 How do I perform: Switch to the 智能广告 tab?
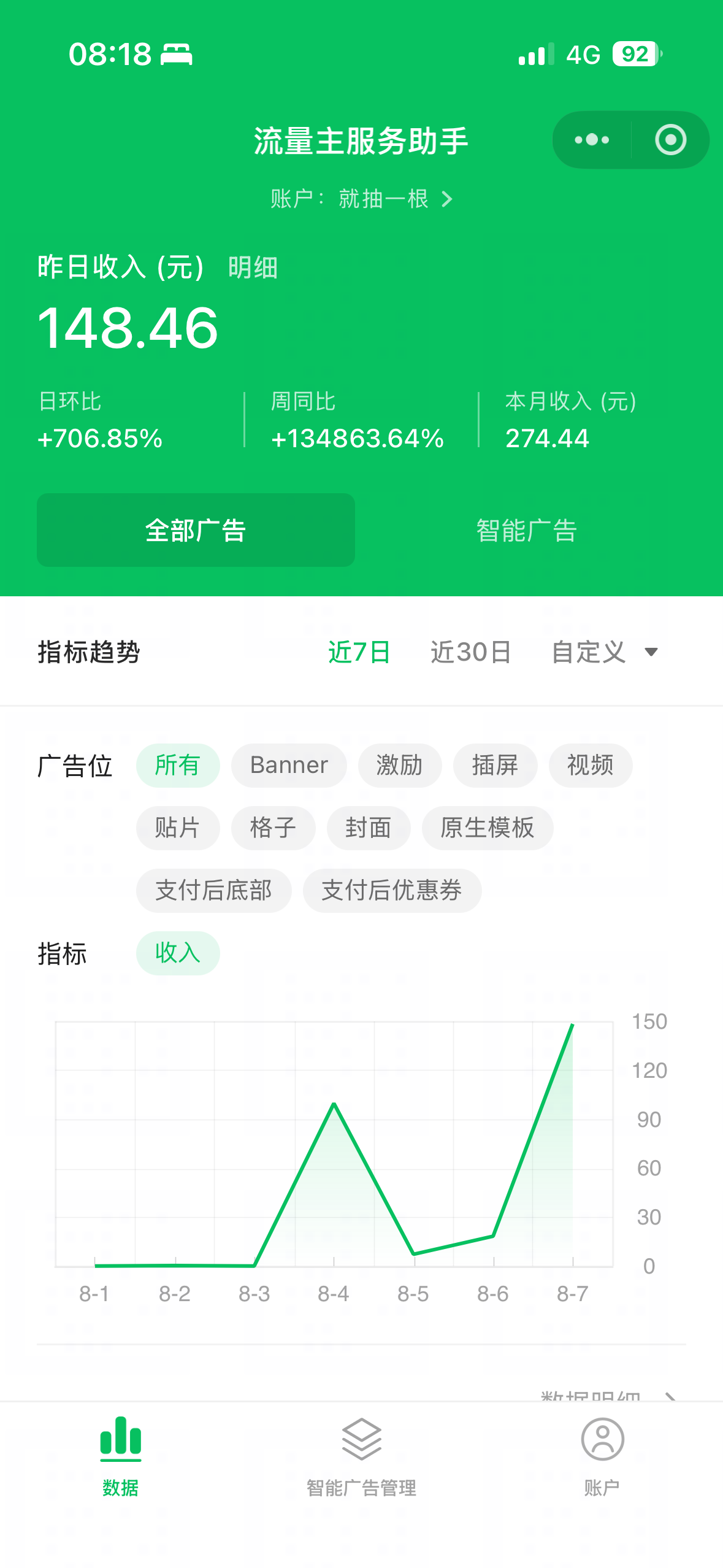click(526, 530)
